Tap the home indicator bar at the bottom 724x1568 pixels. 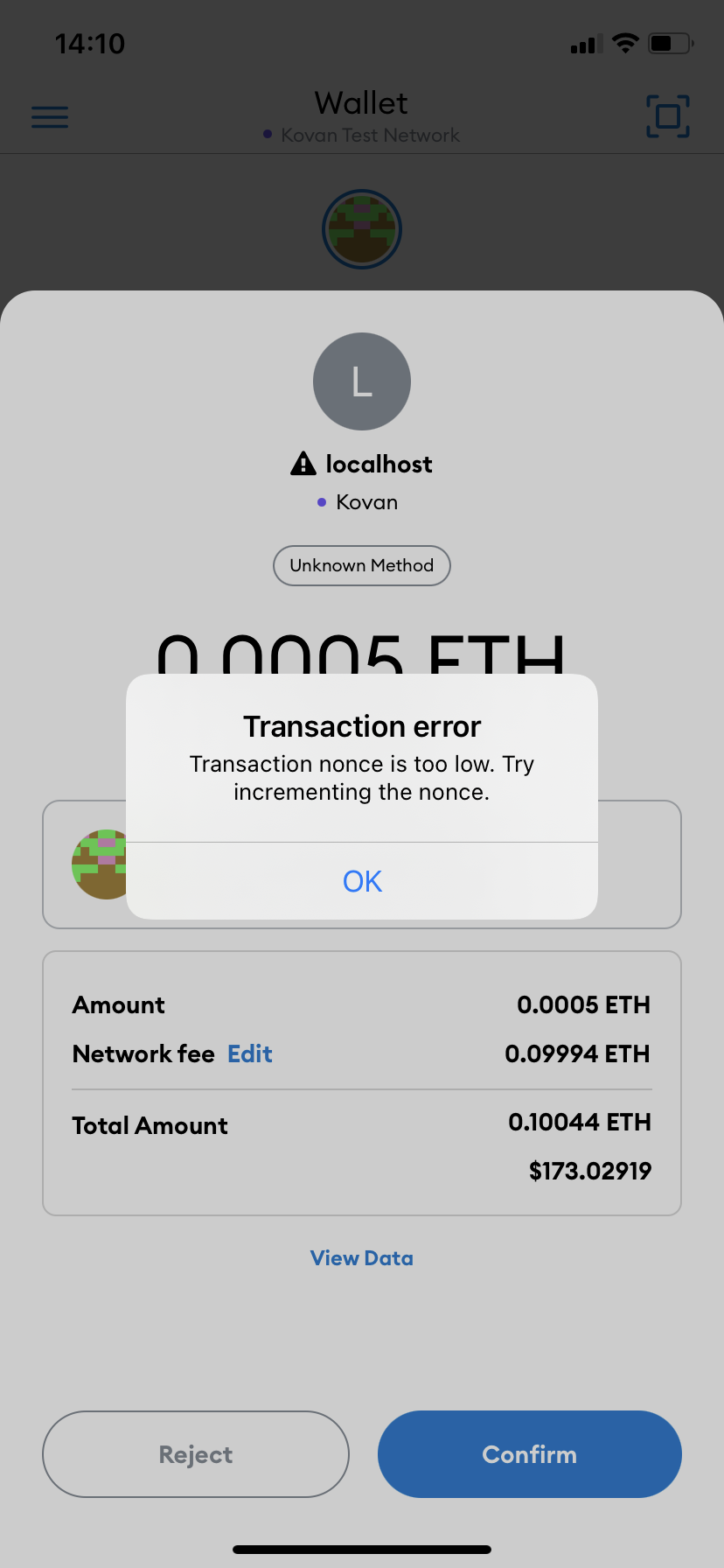coord(361,1547)
